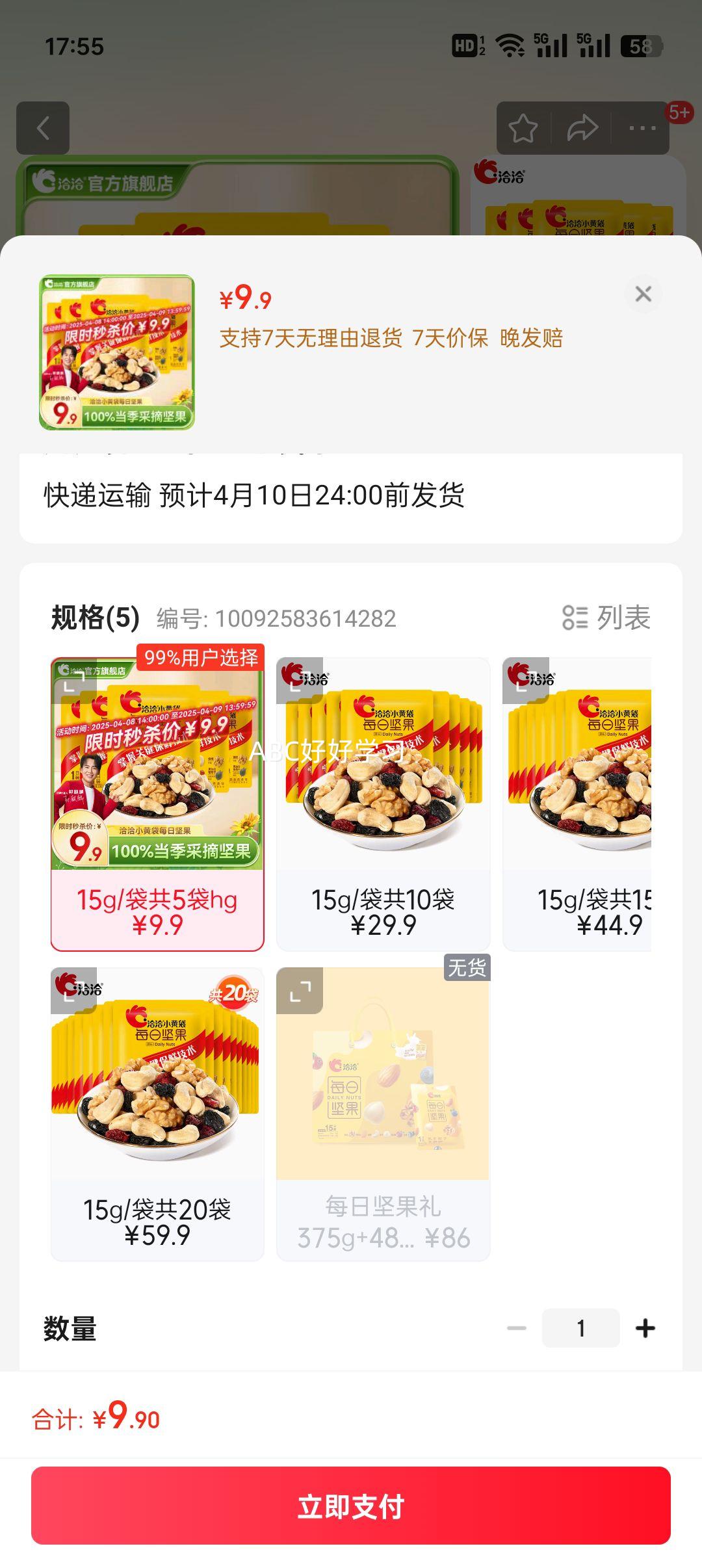
Task: Tap the Wi-Fi icon in the status bar
Action: click(x=510, y=46)
